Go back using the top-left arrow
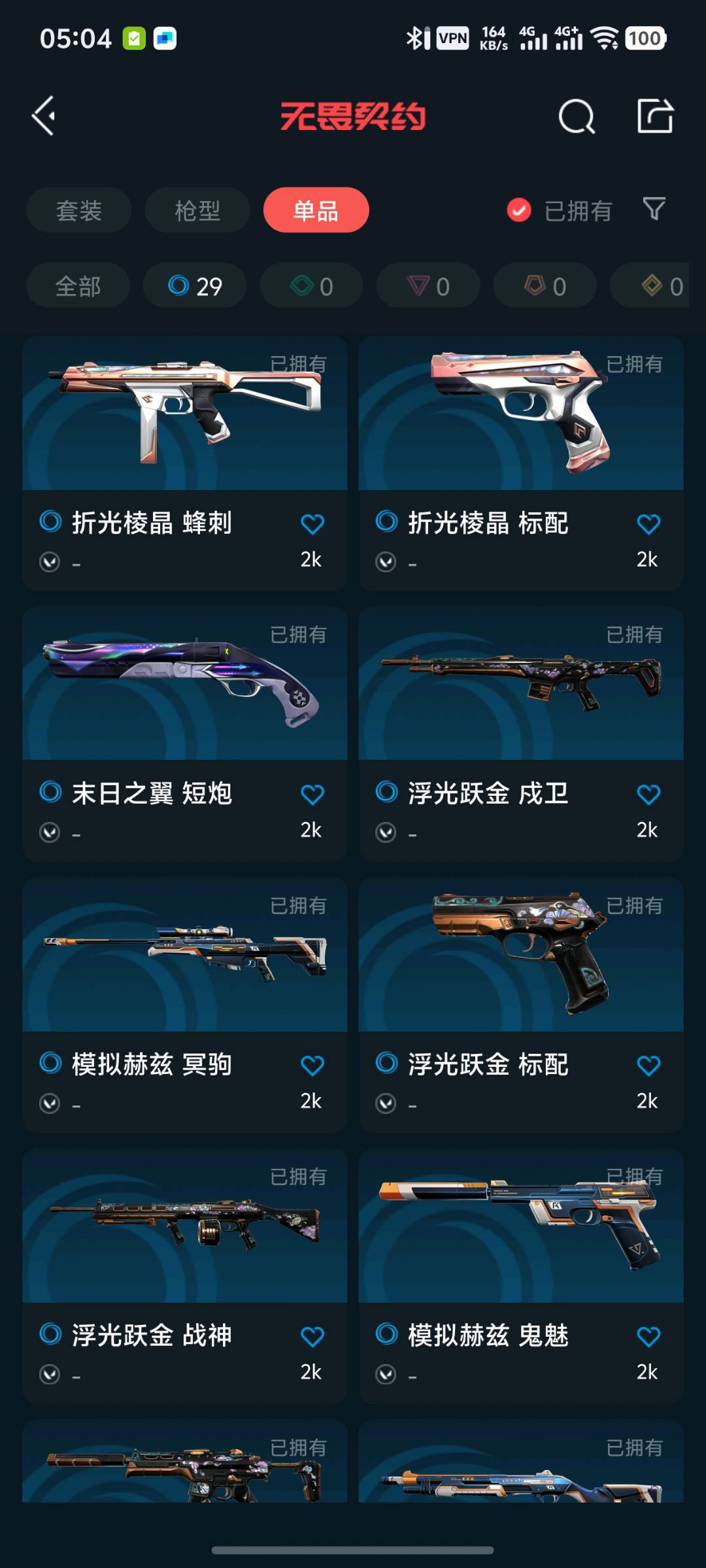Image resolution: width=706 pixels, height=1568 pixels. click(44, 116)
